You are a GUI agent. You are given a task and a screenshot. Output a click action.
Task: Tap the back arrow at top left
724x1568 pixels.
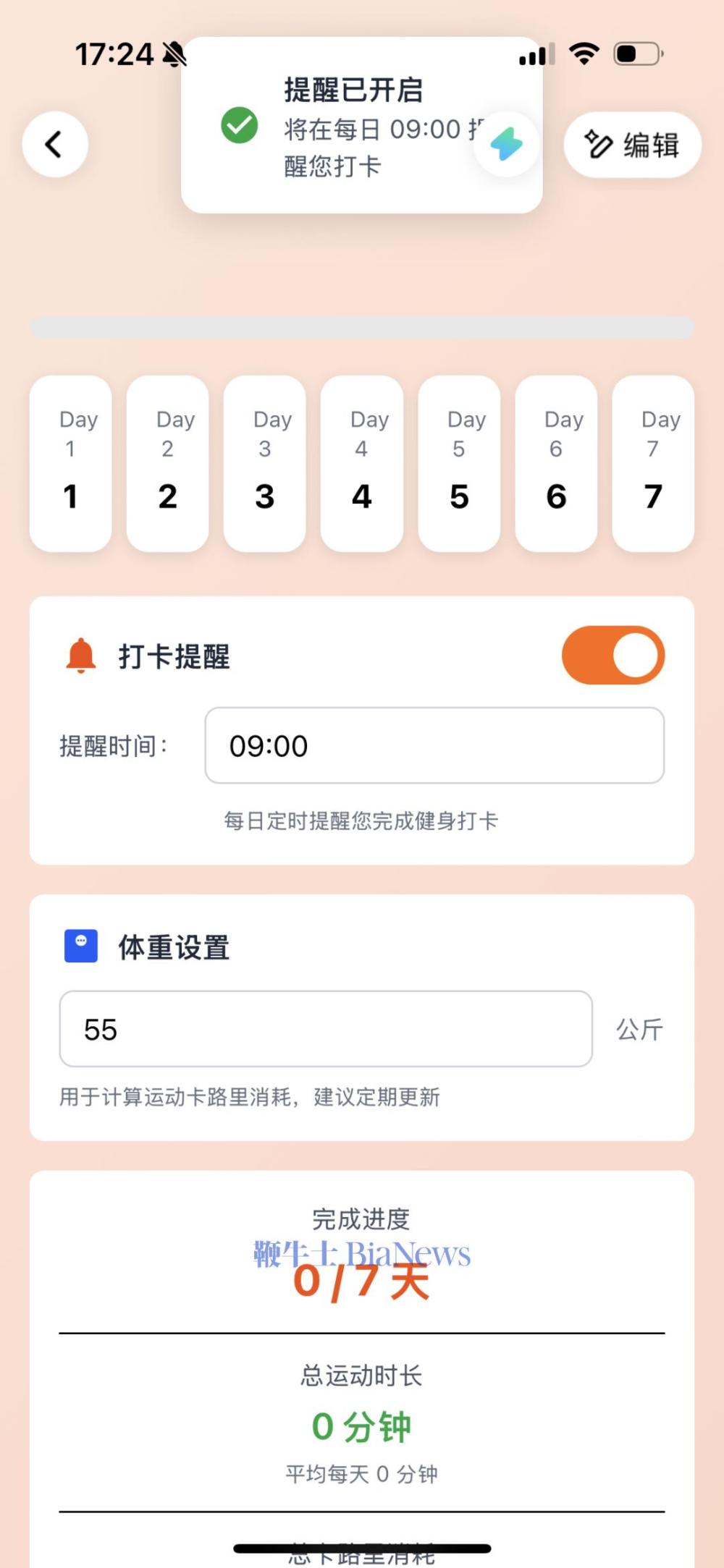(x=54, y=144)
